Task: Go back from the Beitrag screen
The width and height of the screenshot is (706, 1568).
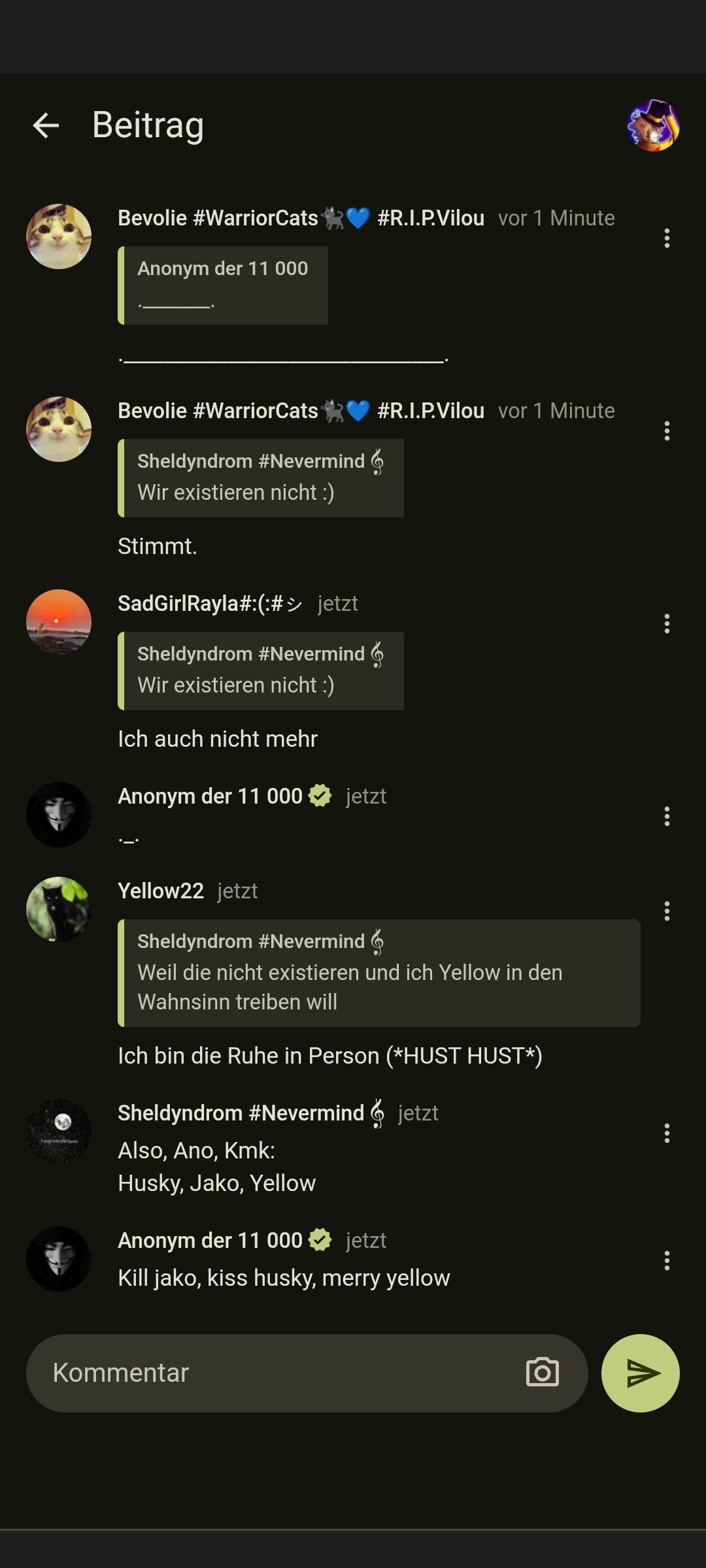Action: [x=46, y=125]
